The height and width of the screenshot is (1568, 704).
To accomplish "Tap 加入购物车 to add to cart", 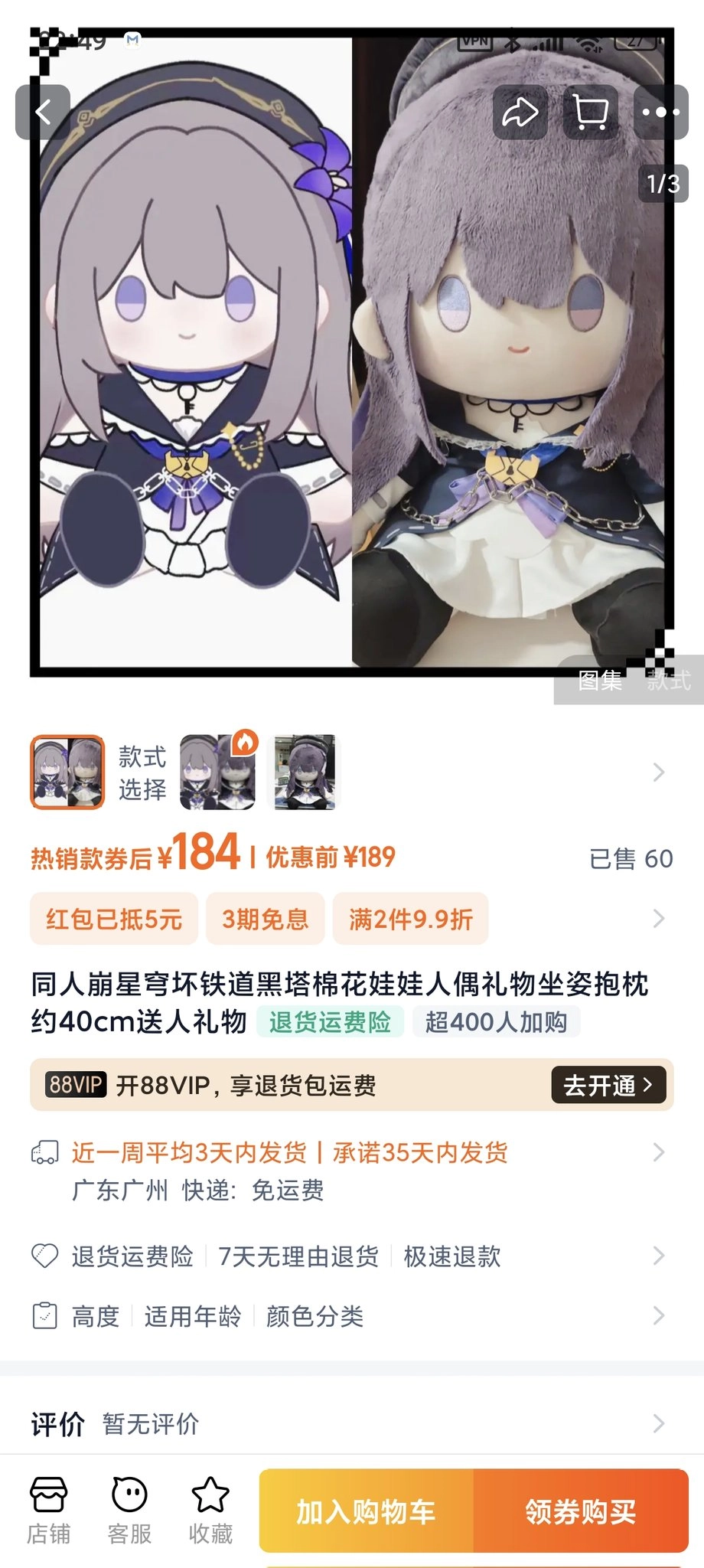I will coord(366,1511).
